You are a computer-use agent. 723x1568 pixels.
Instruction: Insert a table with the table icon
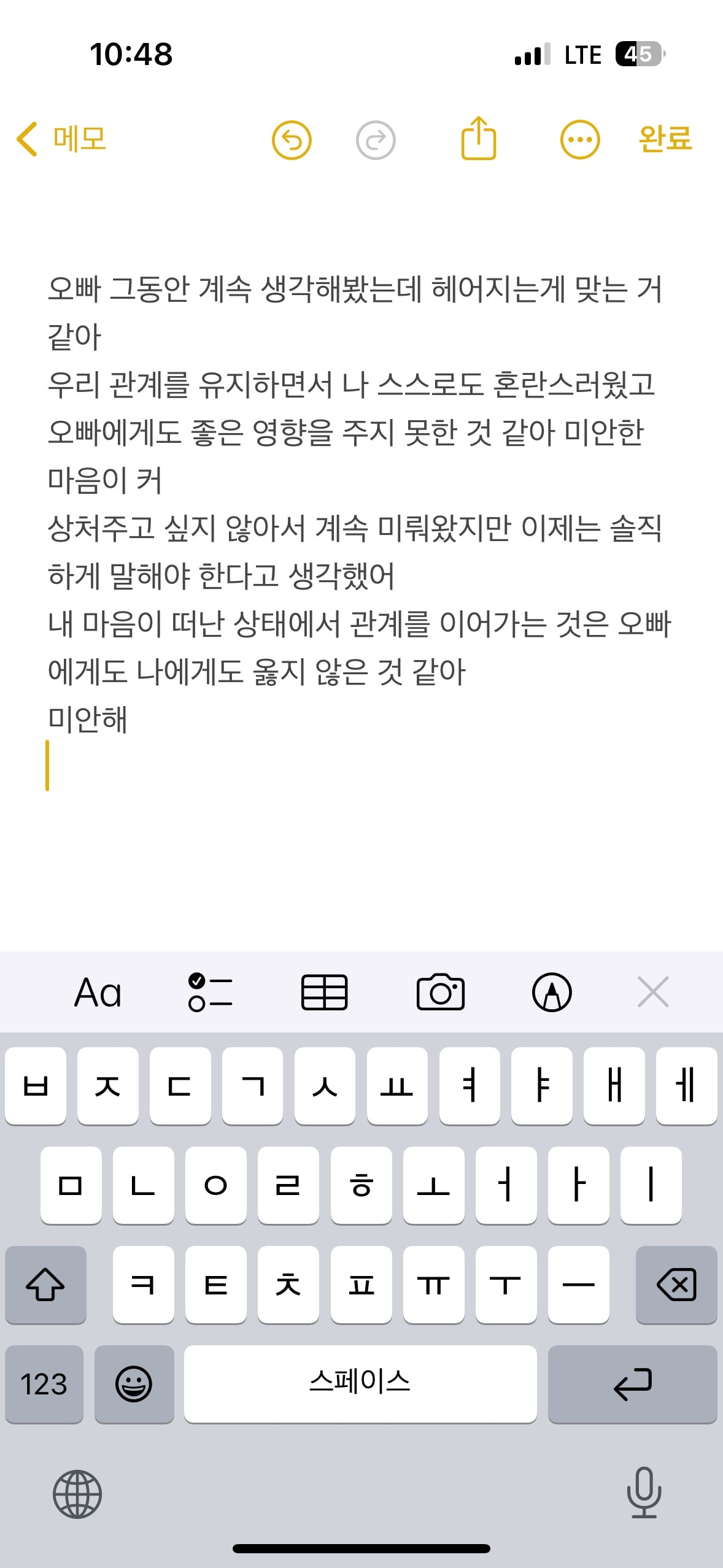(325, 992)
